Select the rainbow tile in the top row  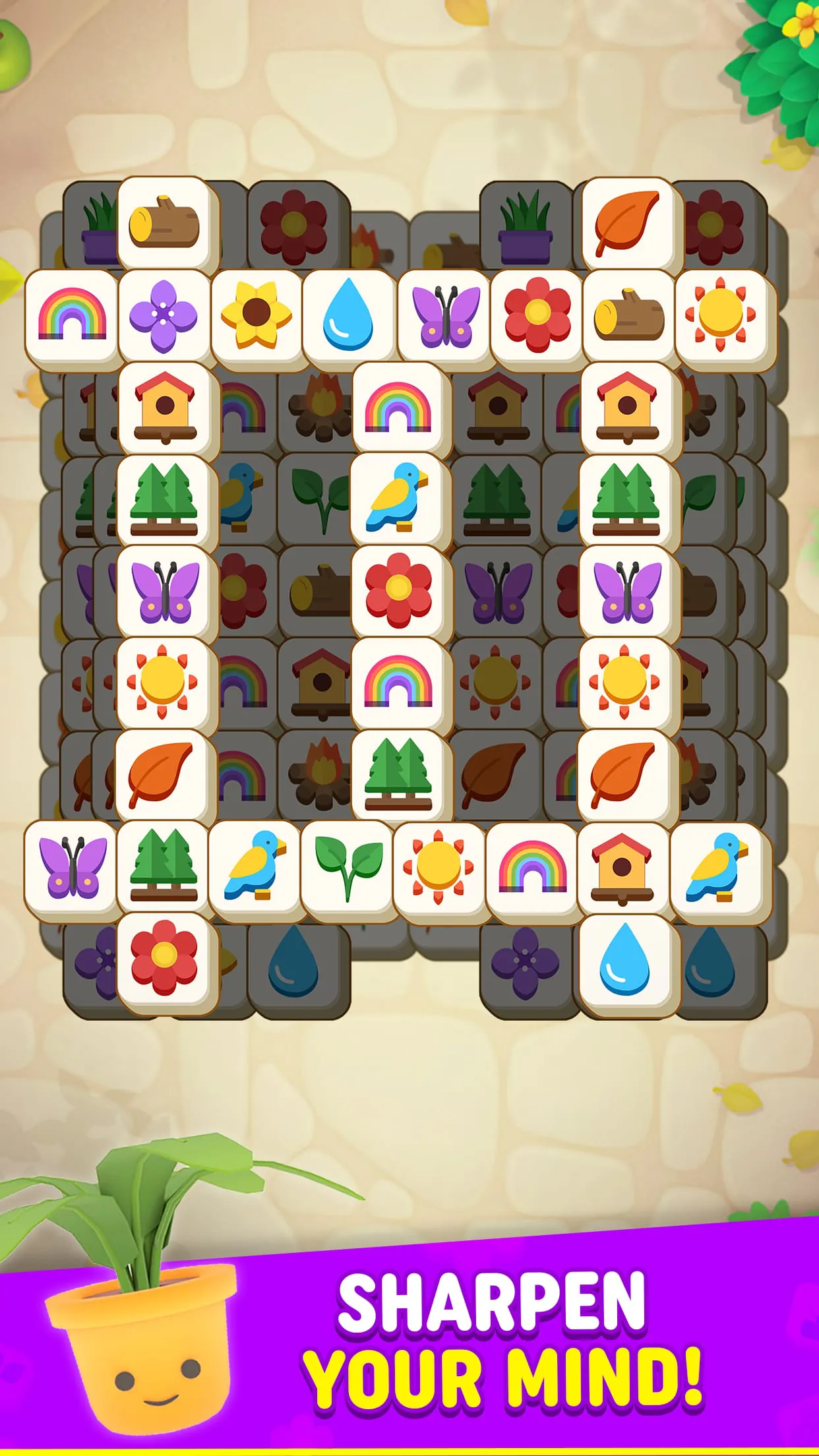73,317
